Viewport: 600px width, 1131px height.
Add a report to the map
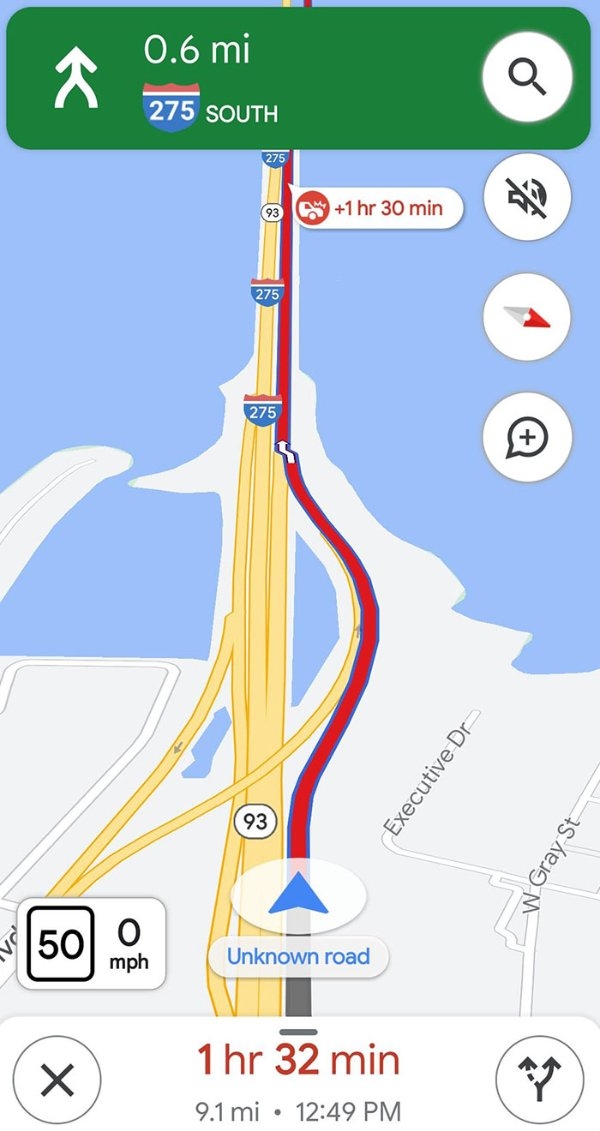[527, 437]
